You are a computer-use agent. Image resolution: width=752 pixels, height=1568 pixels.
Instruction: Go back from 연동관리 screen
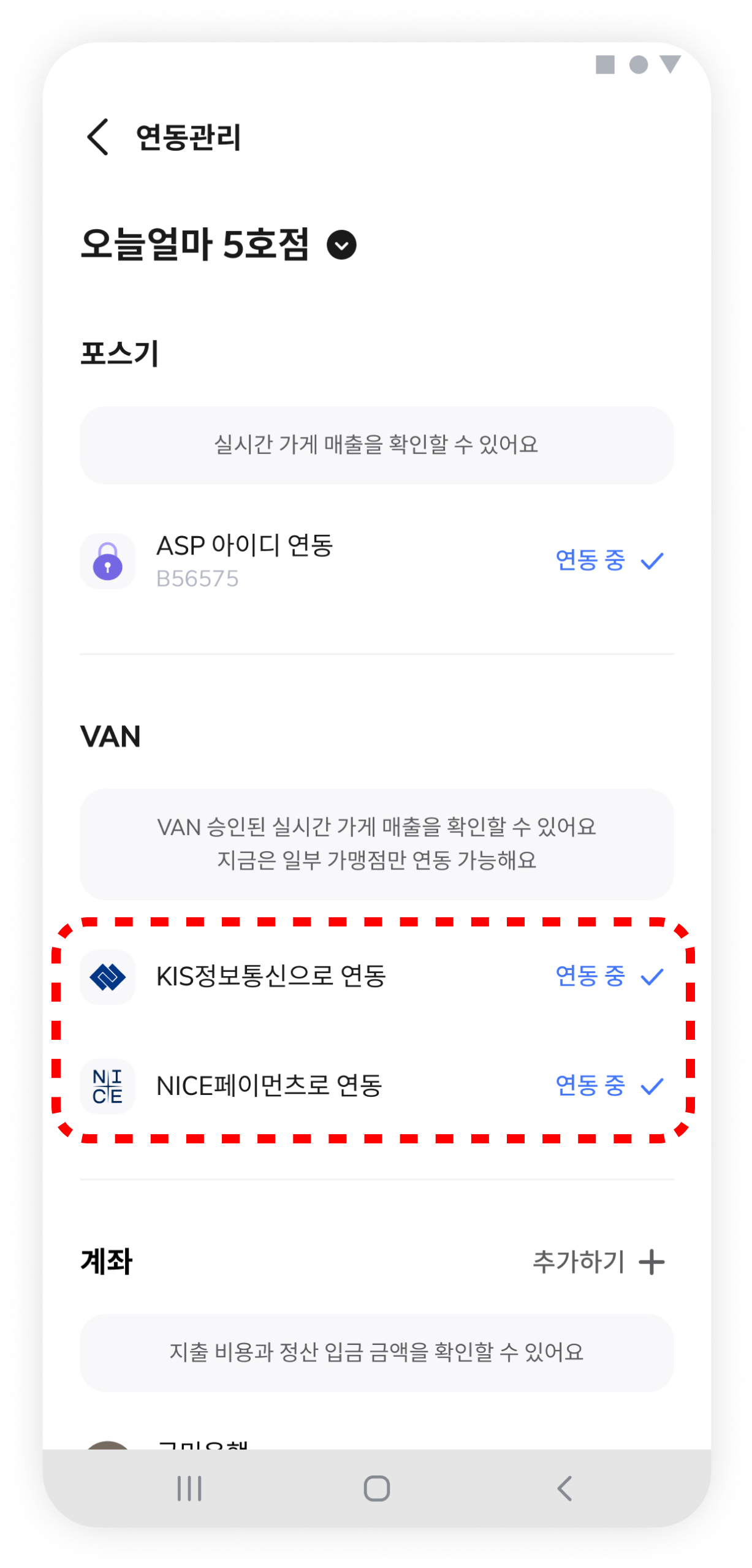[98, 137]
